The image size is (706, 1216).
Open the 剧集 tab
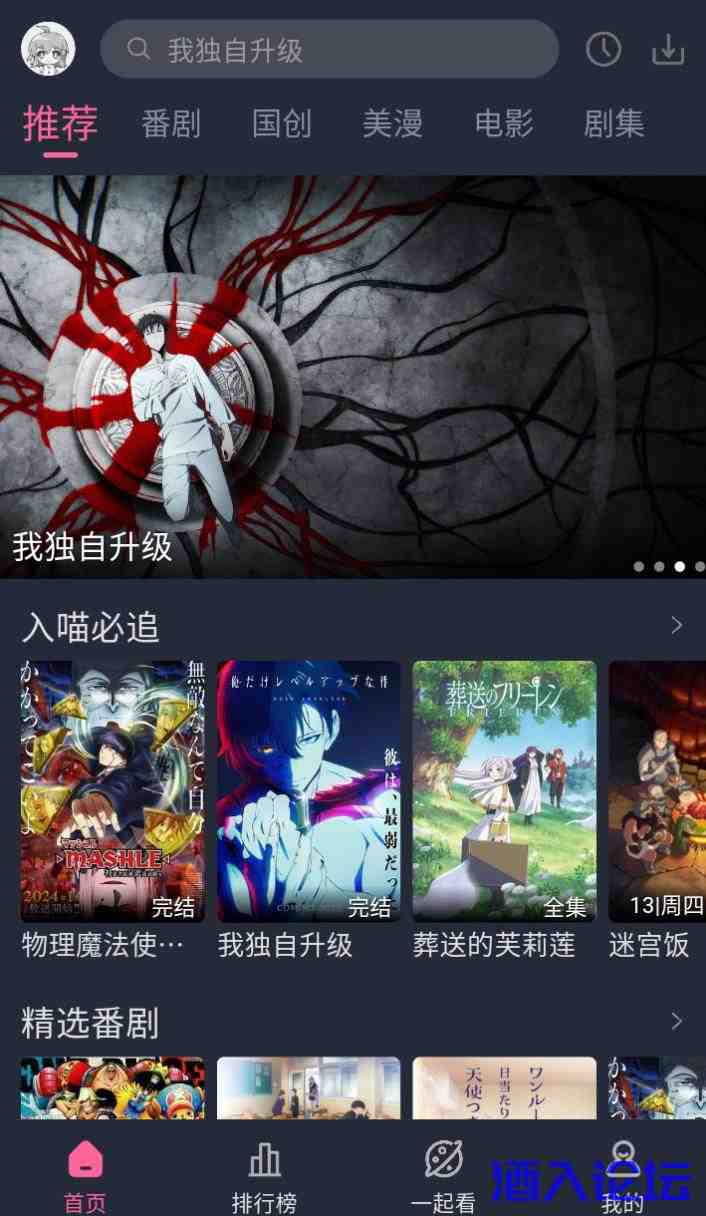pos(614,124)
